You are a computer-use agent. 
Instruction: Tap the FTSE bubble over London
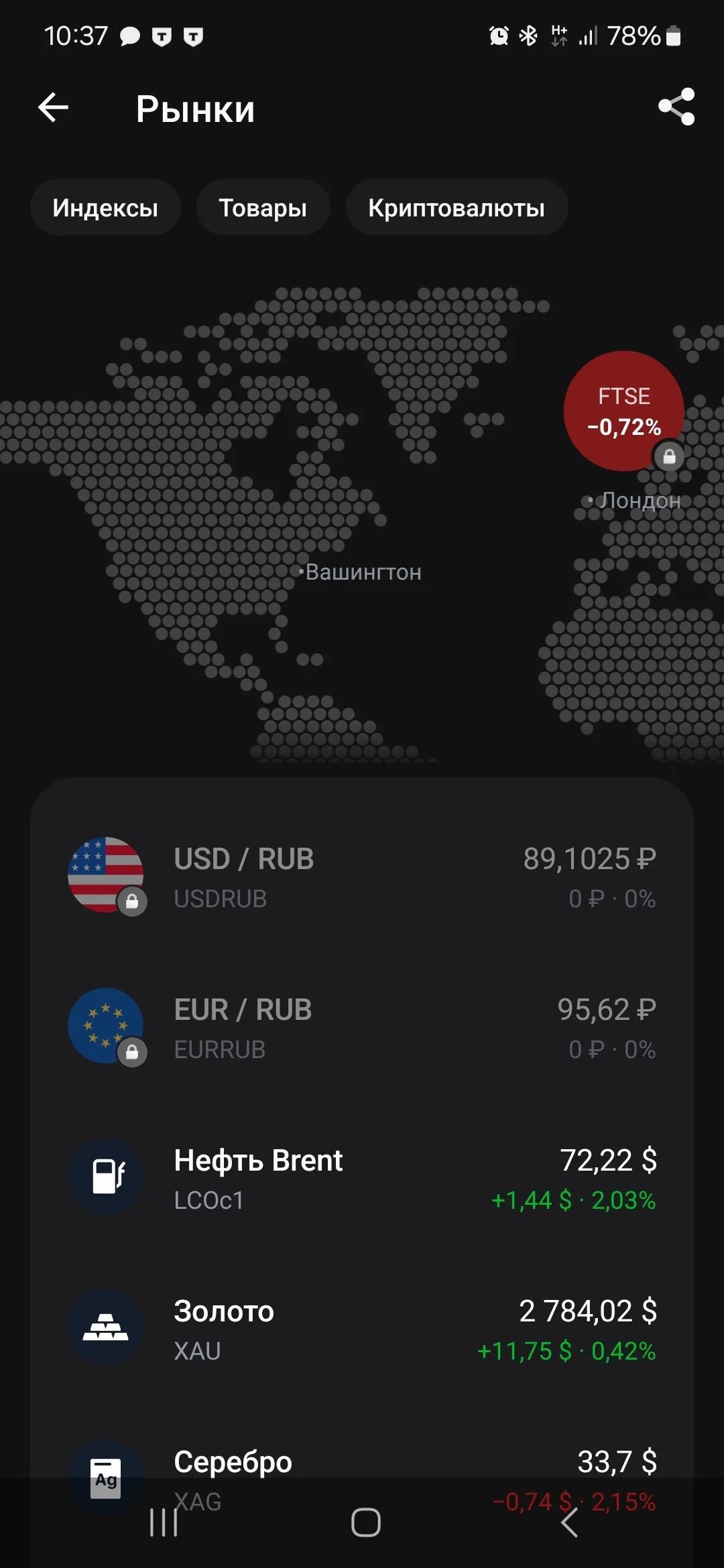[x=623, y=411]
